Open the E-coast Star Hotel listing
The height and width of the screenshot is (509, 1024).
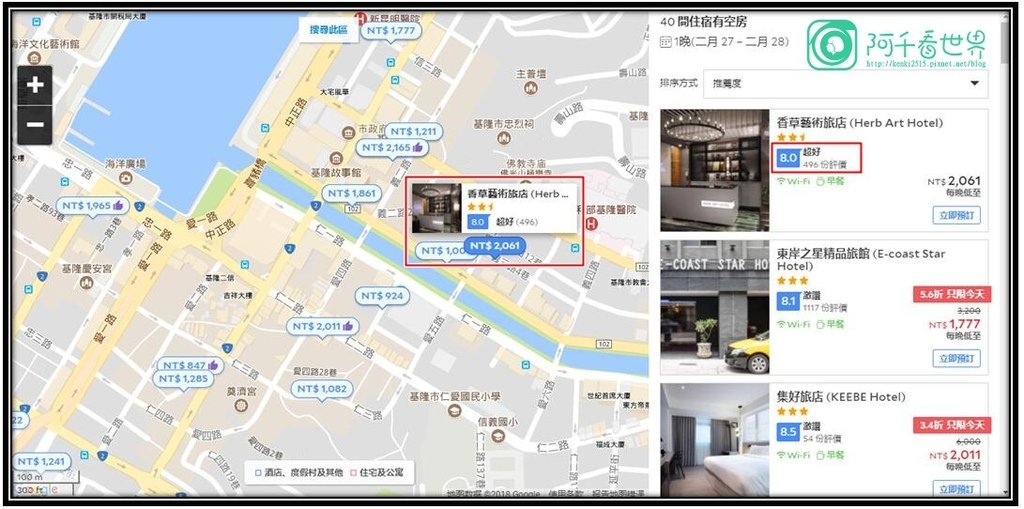tap(860, 260)
